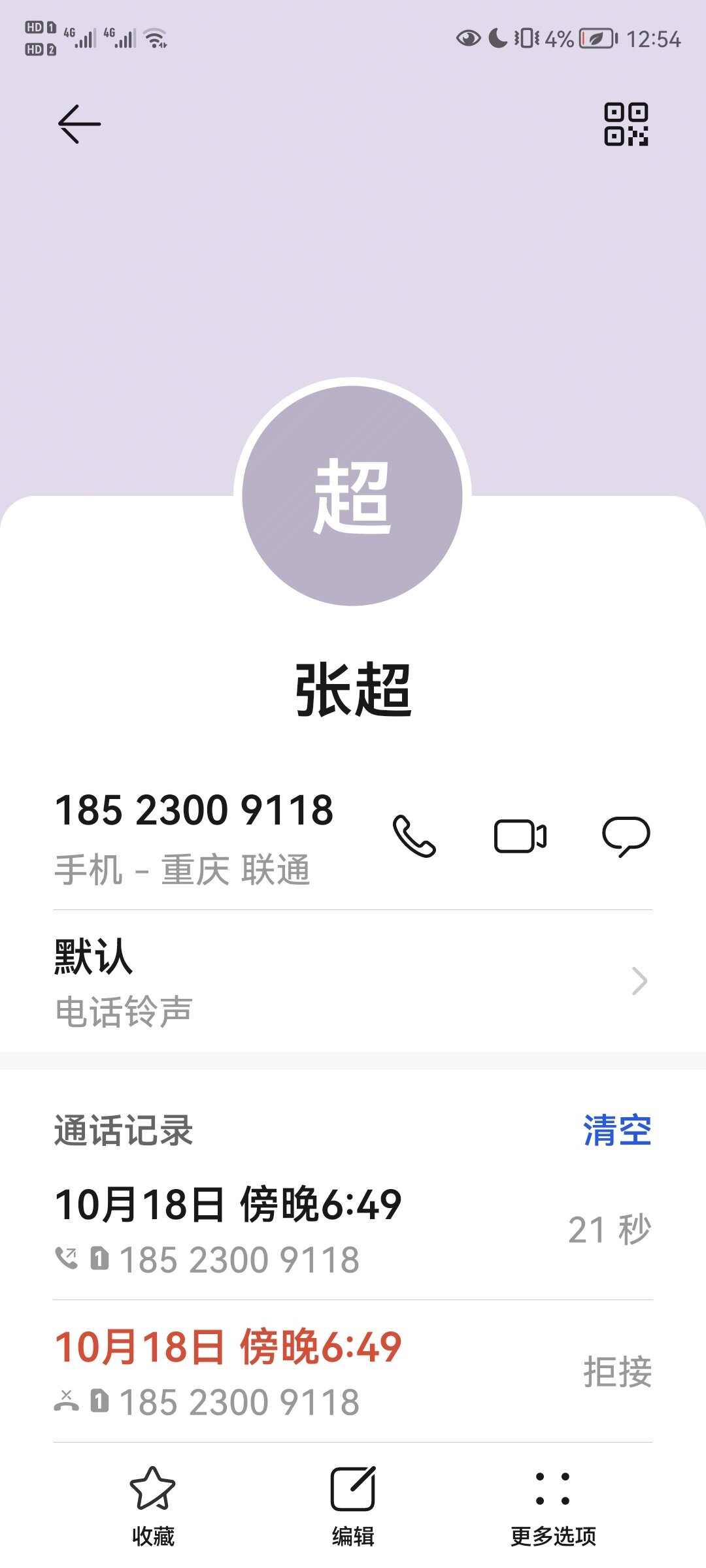Image resolution: width=706 pixels, height=1568 pixels.
Task: Tap 张超's avatar picture
Action: 352,496
